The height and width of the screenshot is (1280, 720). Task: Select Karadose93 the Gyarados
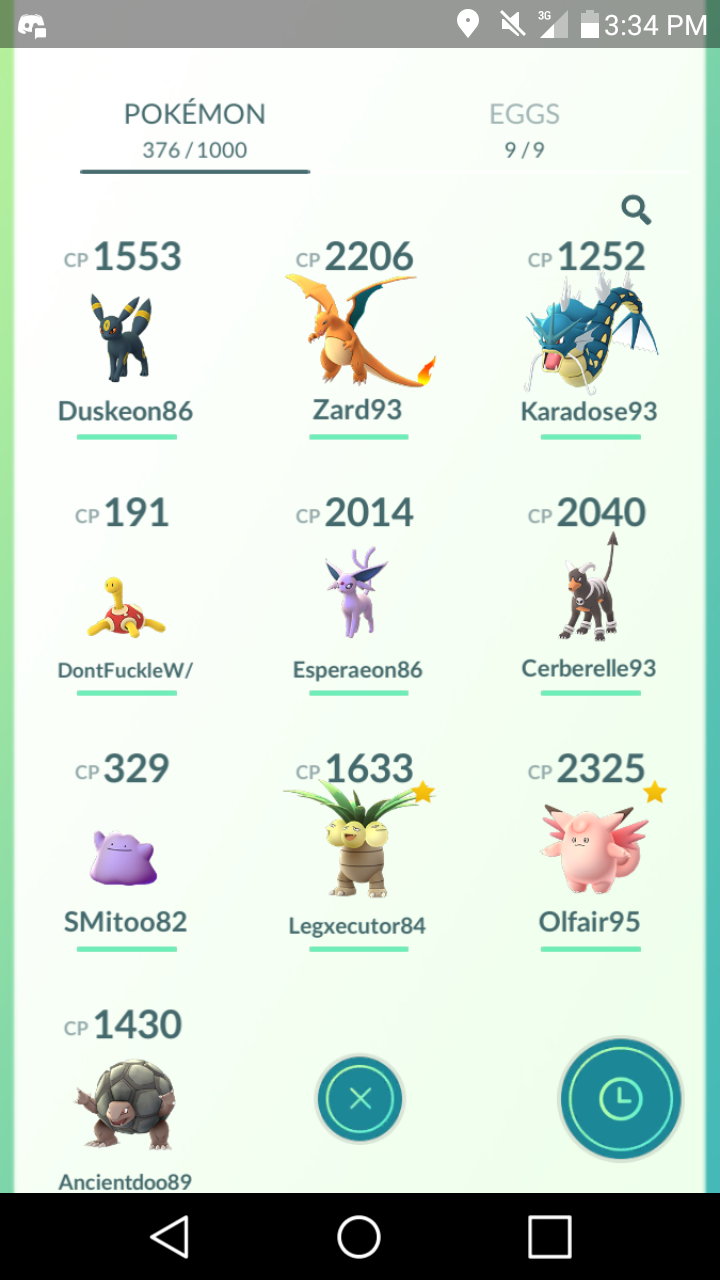coord(590,340)
